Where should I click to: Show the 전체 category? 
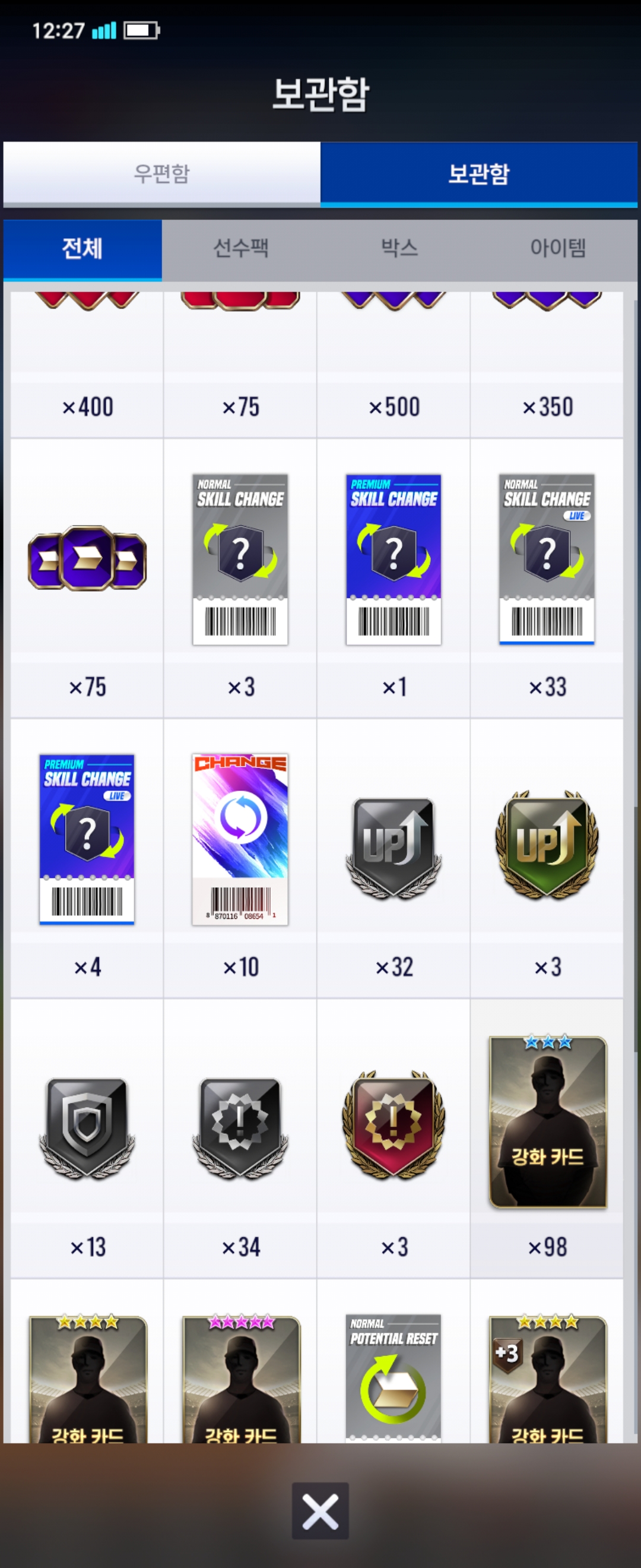point(82,248)
